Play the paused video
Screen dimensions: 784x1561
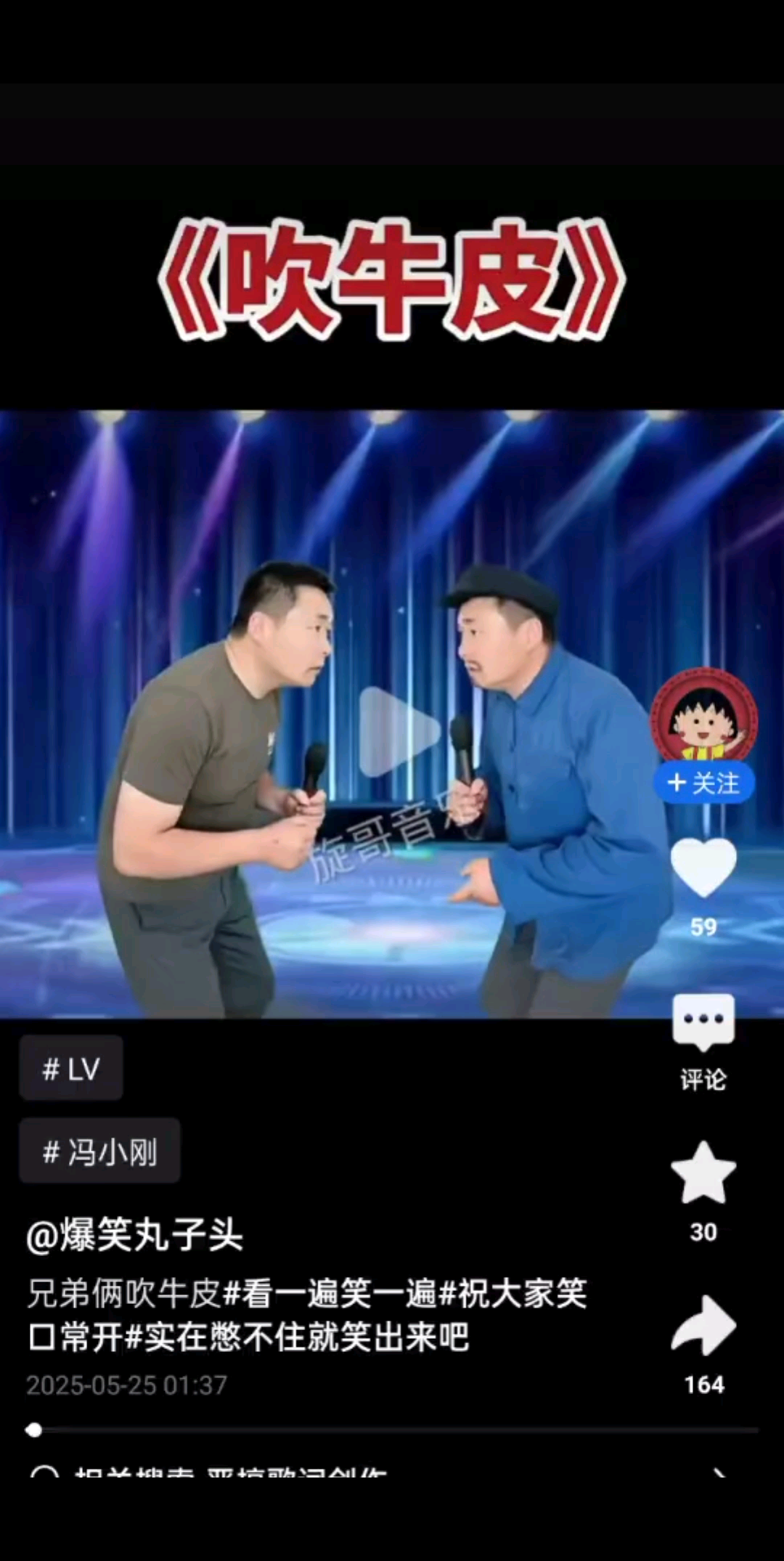pyautogui.click(x=399, y=731)
